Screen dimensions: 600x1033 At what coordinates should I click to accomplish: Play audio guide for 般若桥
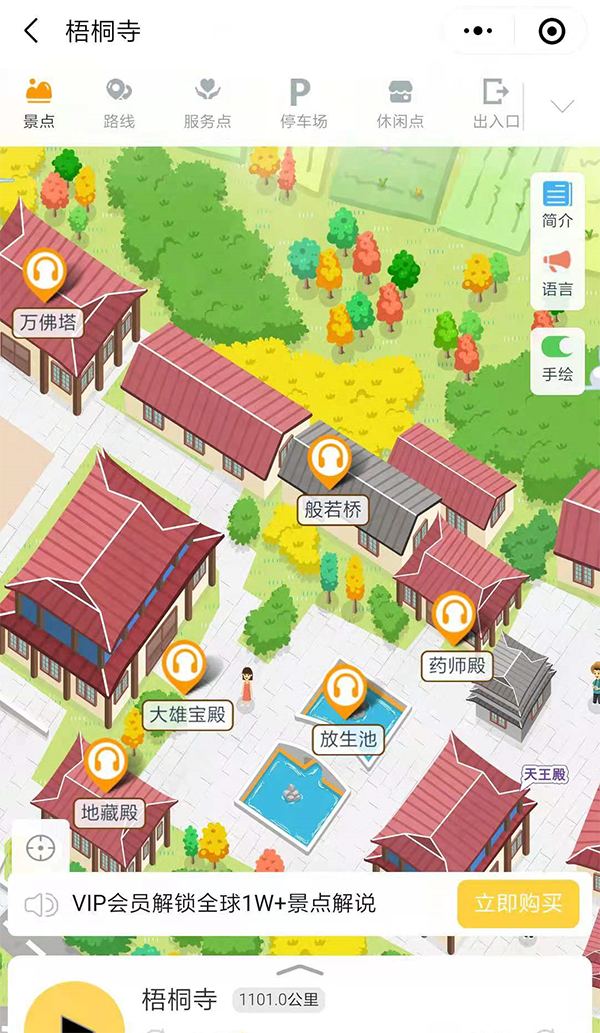tap(329, 461)
